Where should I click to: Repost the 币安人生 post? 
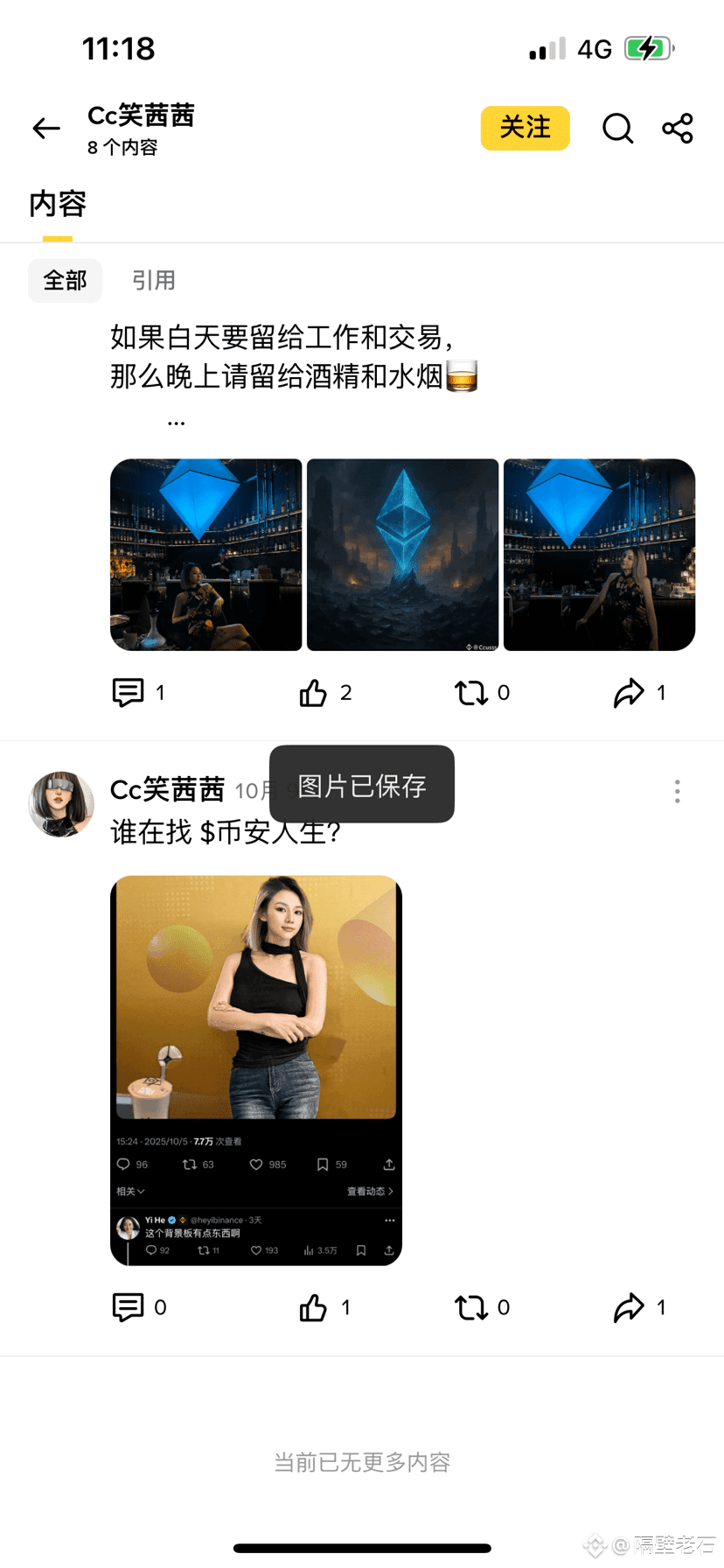471,1307
